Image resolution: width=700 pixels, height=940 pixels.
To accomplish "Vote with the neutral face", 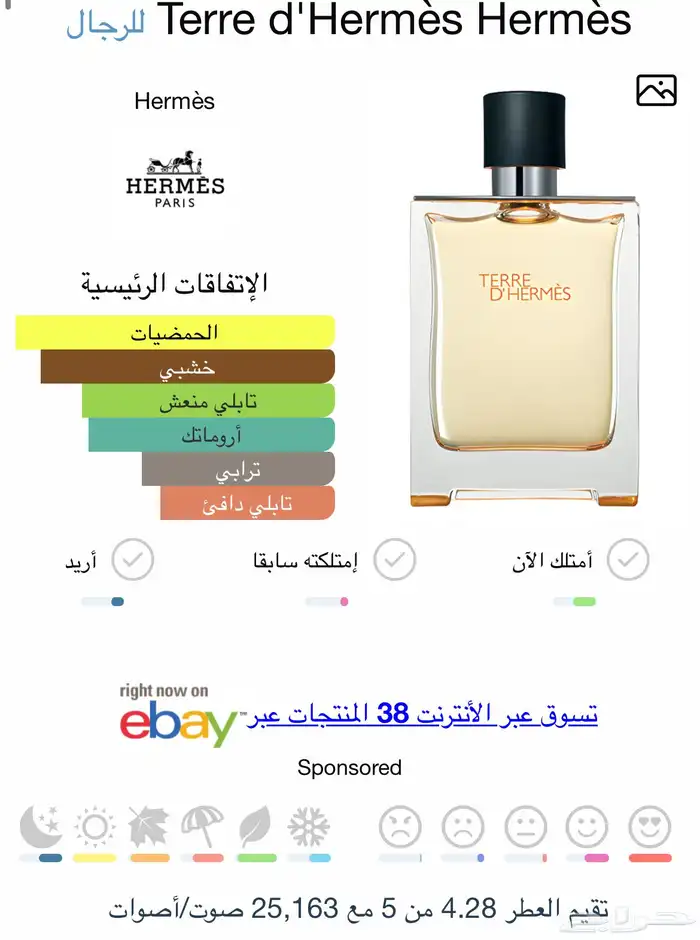I will [x=526, y=827].
